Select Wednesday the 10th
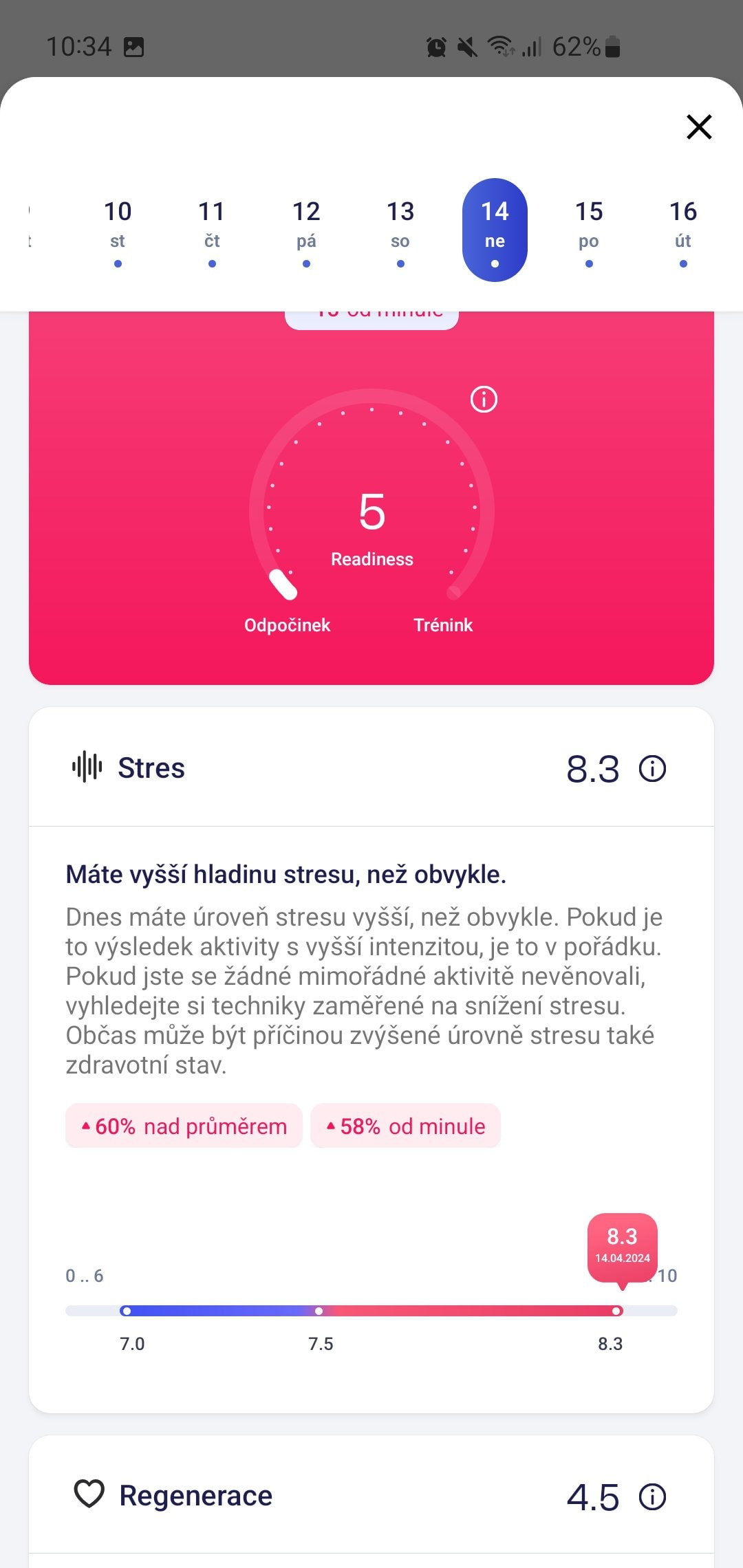The image size is (743, 1568). [x=118, y=230]
